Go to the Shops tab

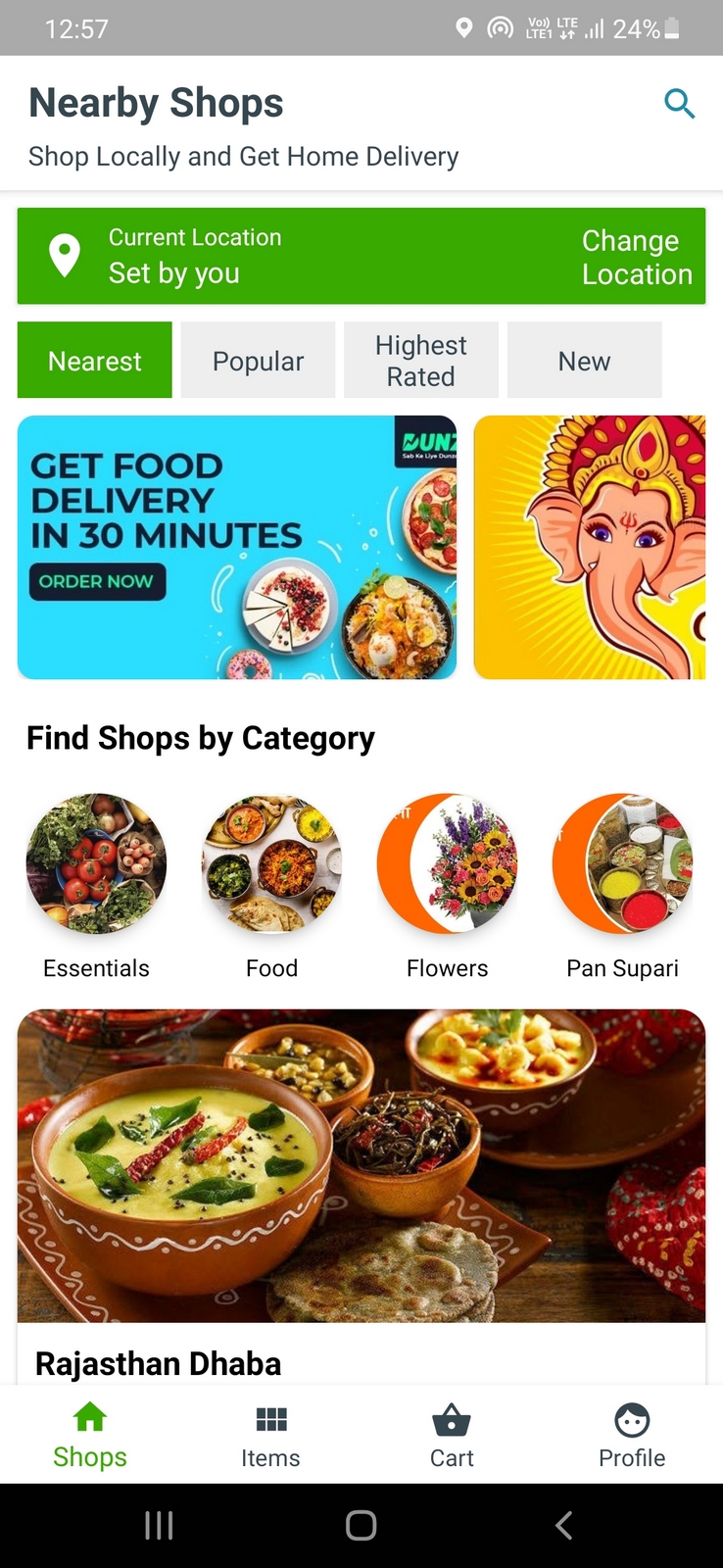point(90,1435)
